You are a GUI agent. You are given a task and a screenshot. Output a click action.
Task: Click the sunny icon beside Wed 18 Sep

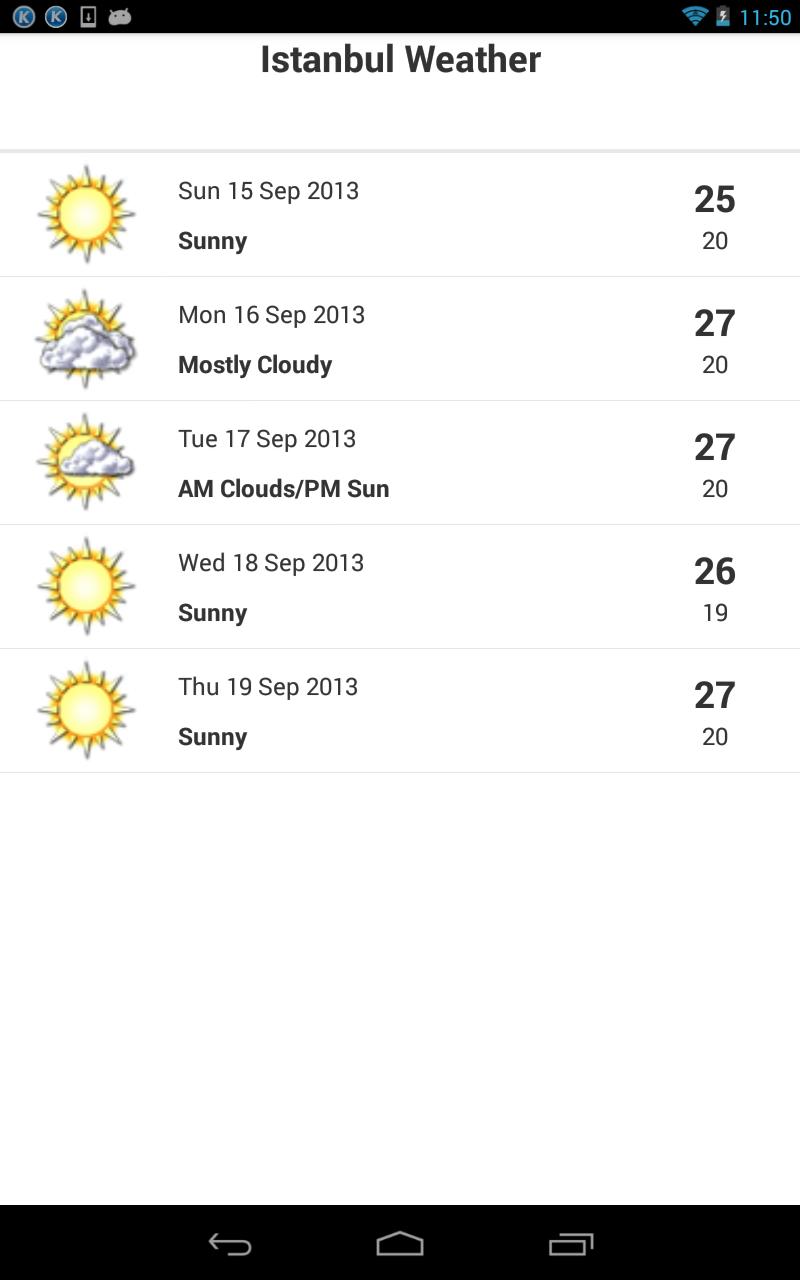tap(85, 585)
